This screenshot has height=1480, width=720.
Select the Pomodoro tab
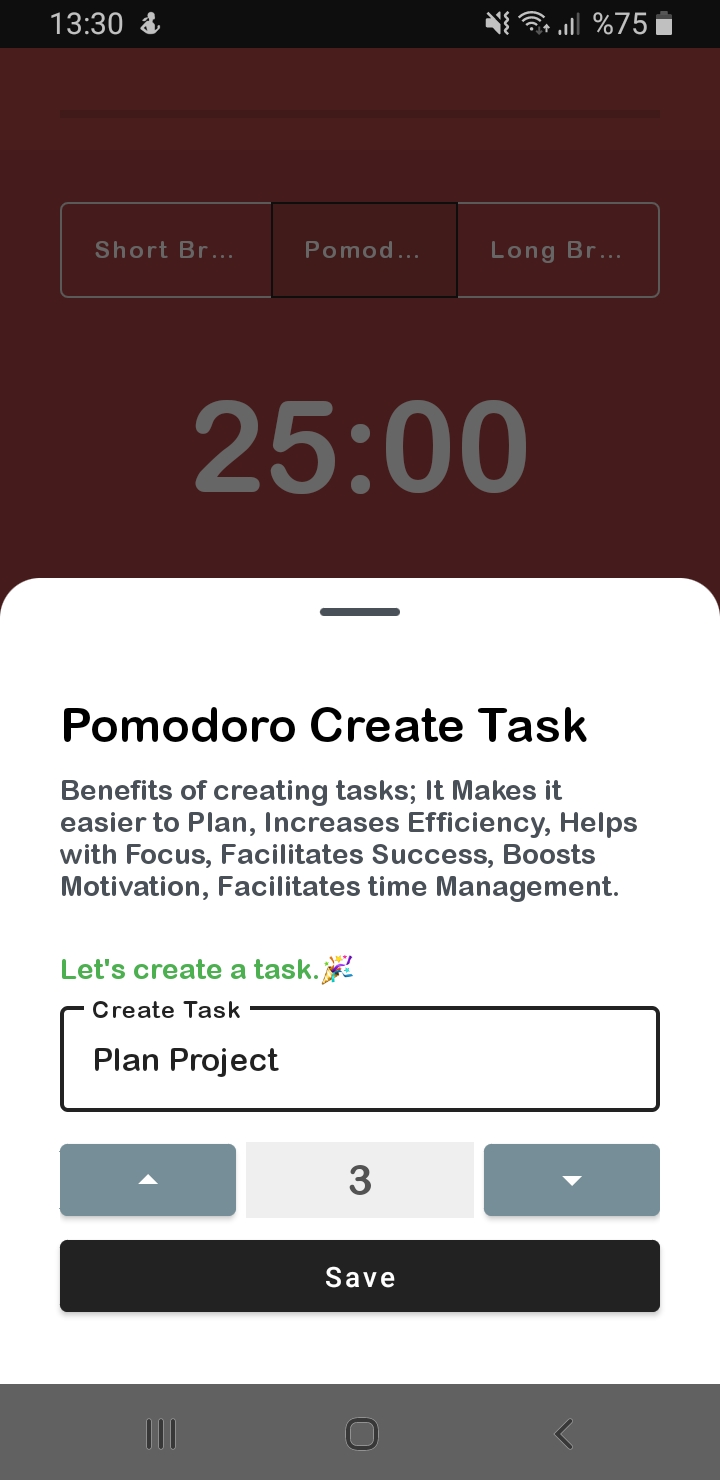(x=364, y=250)
